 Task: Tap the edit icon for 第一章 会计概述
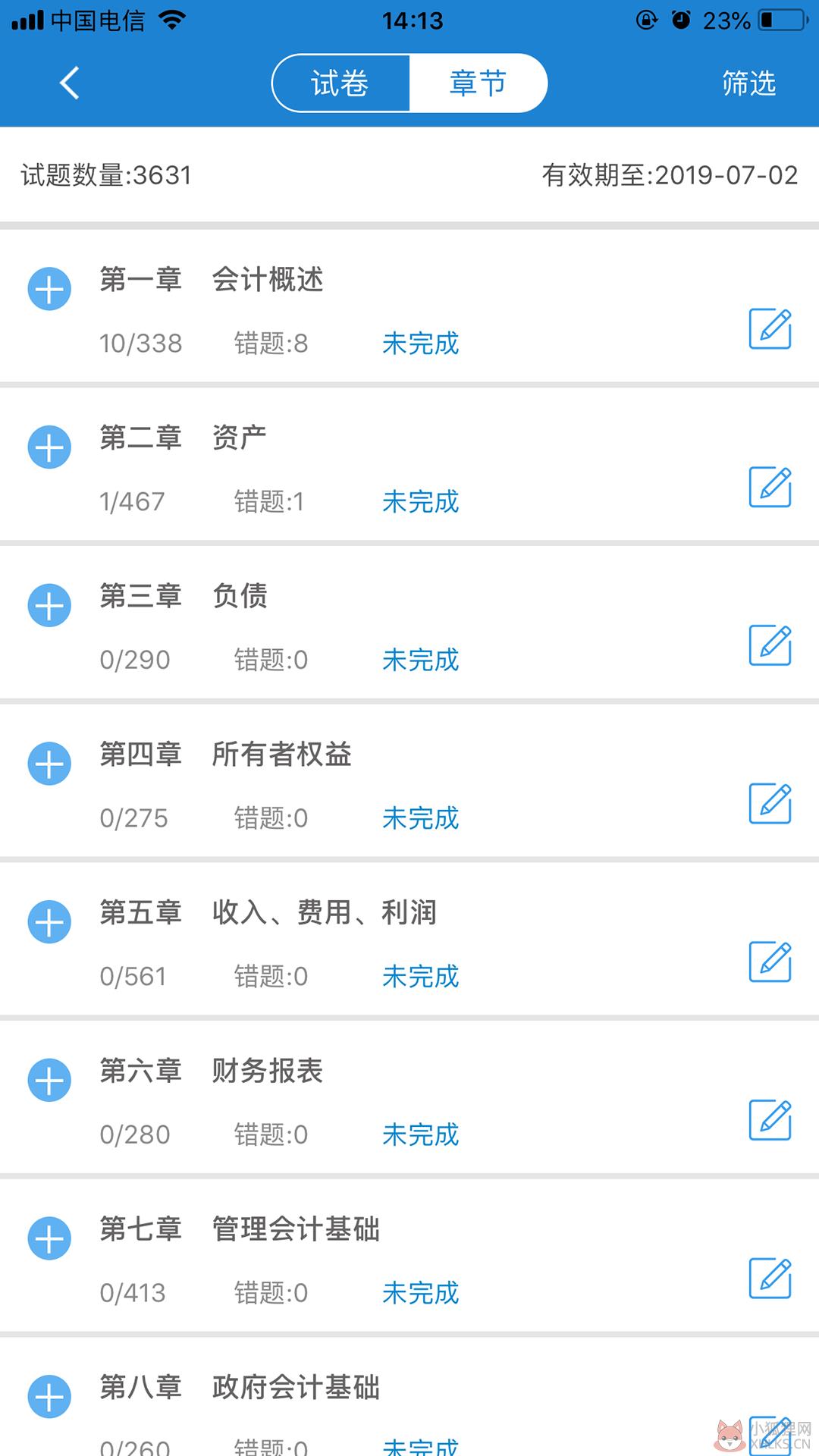pyautogui.click(x=770, y=328)
